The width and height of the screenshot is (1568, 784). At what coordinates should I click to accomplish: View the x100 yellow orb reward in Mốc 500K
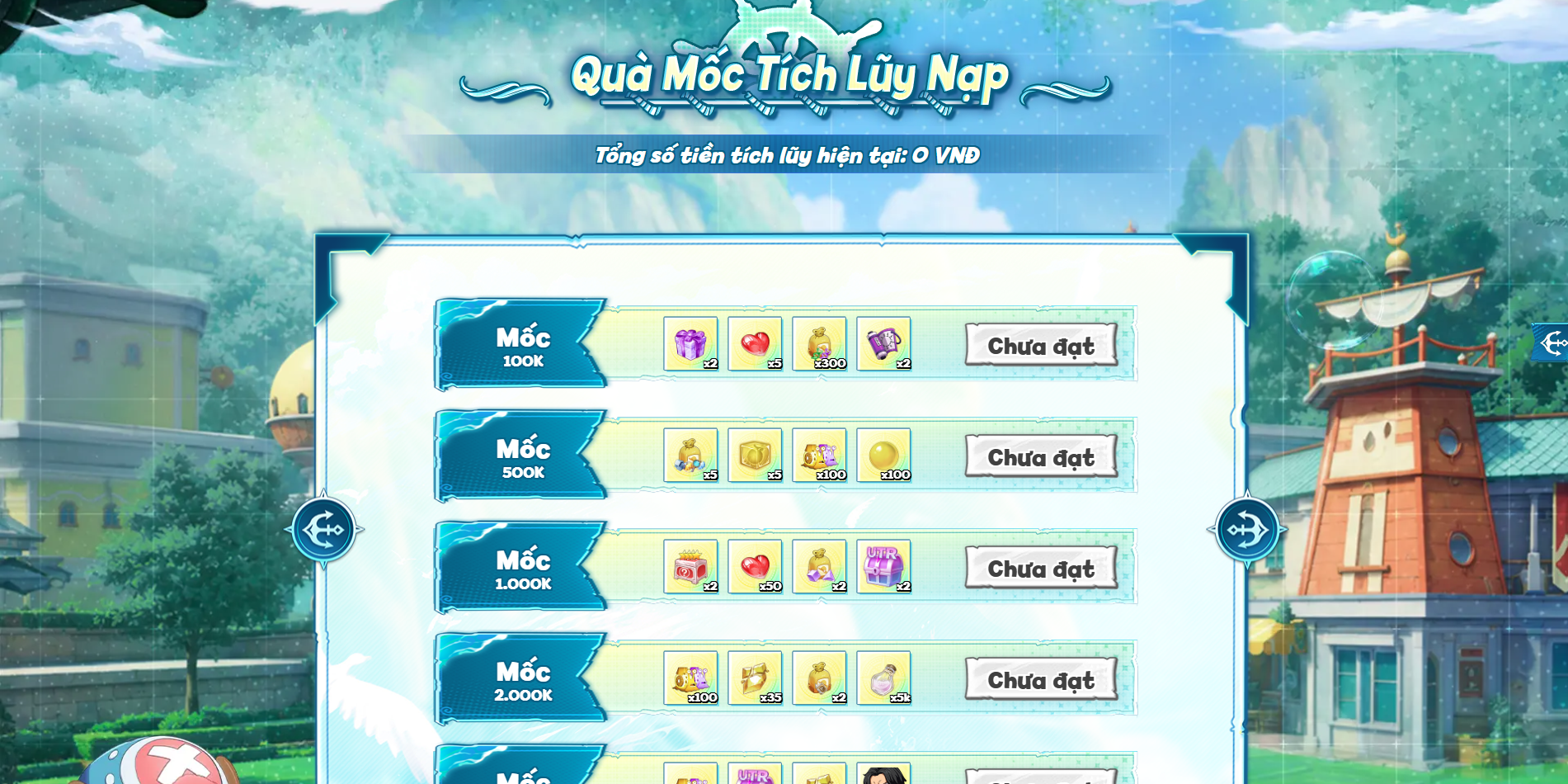click(x=883, y=456)
